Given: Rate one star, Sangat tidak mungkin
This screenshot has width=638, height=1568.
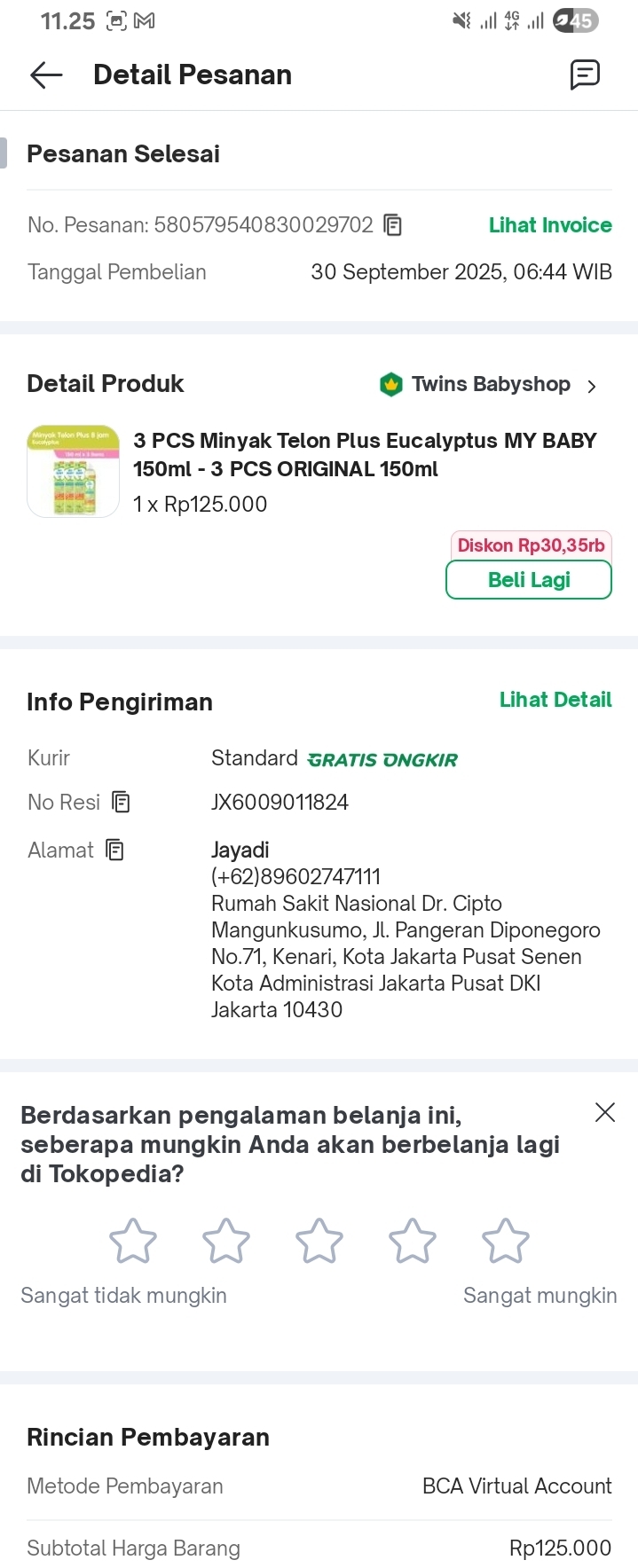Looking at the screenshot, I should point(133,1240).
